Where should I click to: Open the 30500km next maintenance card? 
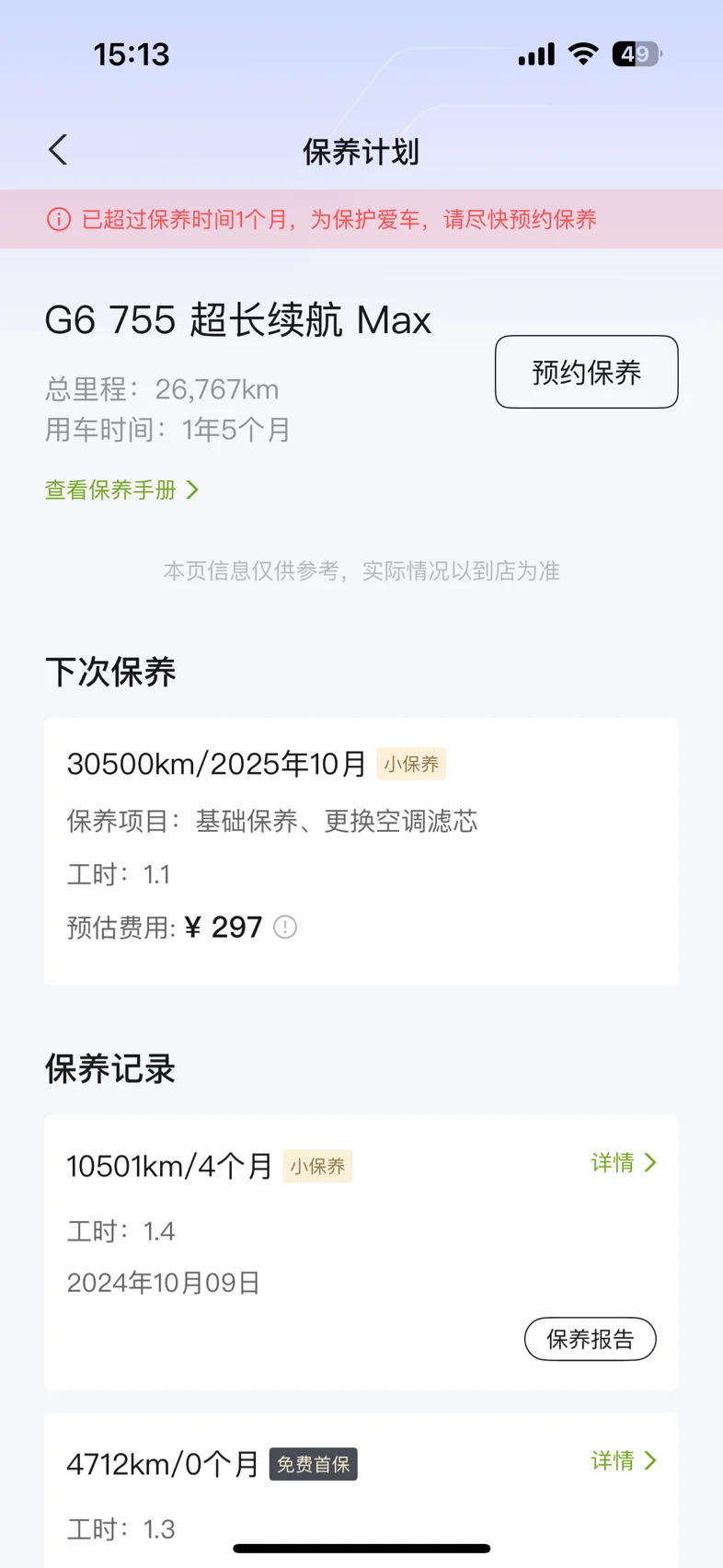pos(361,852)
